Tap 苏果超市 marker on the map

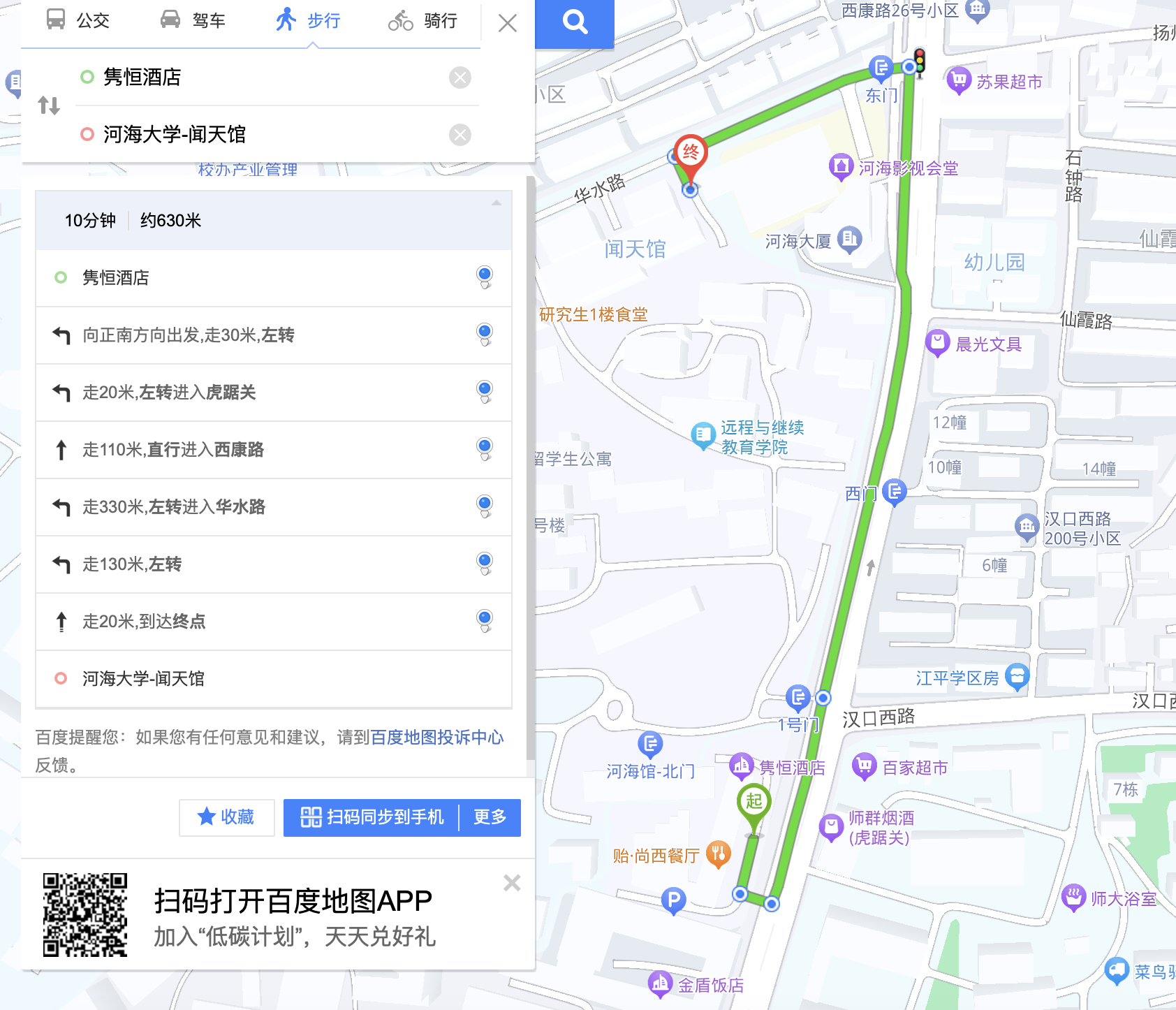pyautogui.click(x=958, y=80)
